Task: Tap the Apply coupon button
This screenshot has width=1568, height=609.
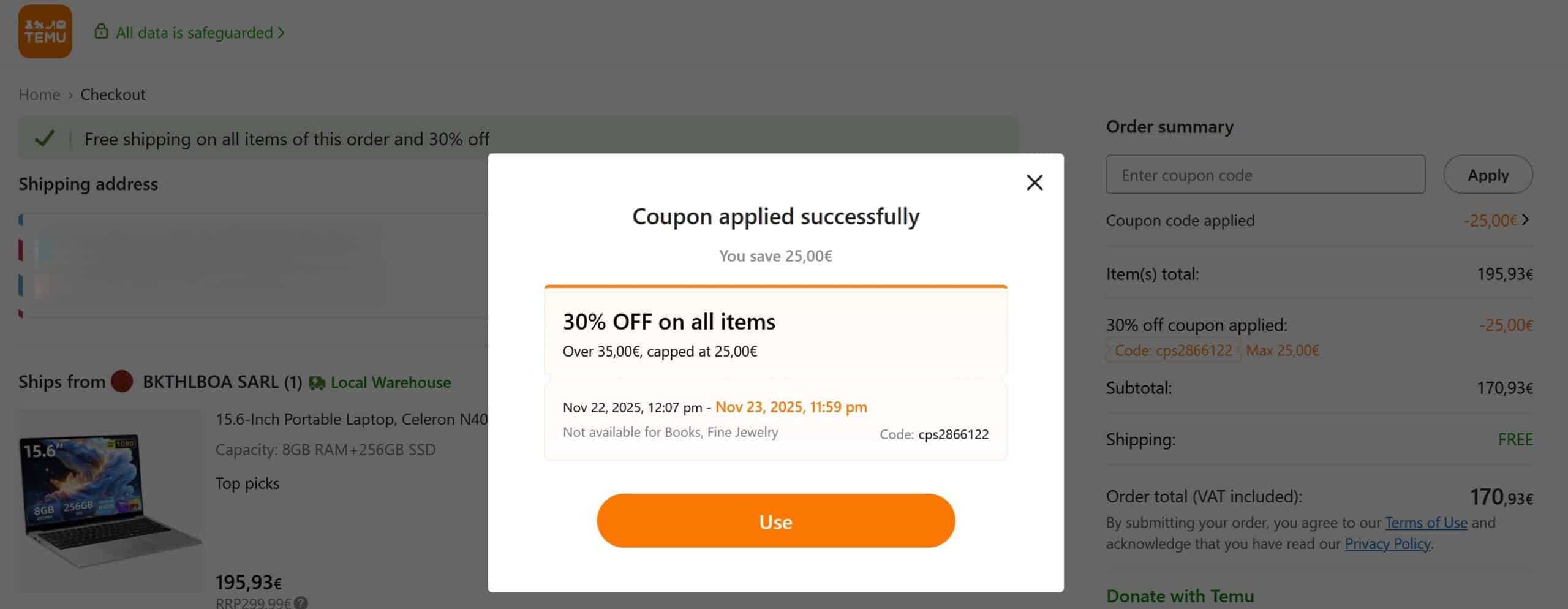Action: click(1487, 175)
